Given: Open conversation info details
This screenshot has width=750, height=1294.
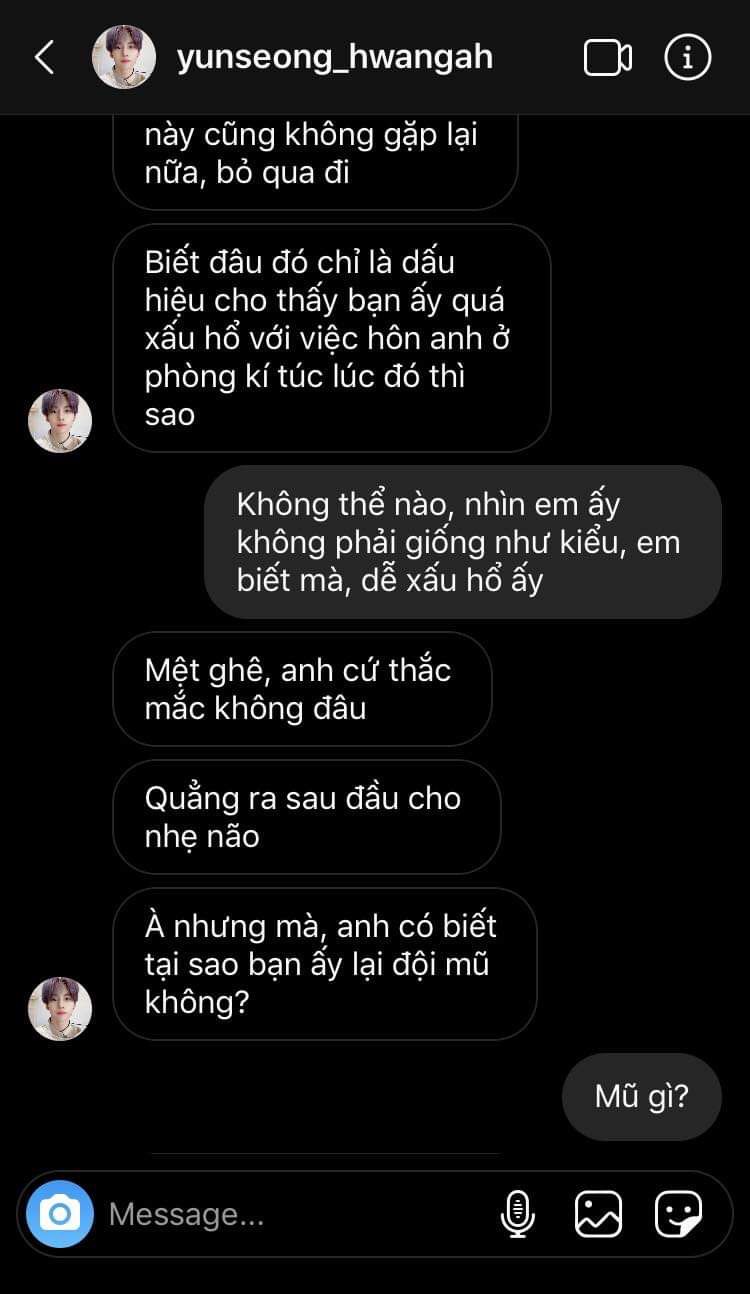Looking at the screenshot, I should [x=688, y=57].
